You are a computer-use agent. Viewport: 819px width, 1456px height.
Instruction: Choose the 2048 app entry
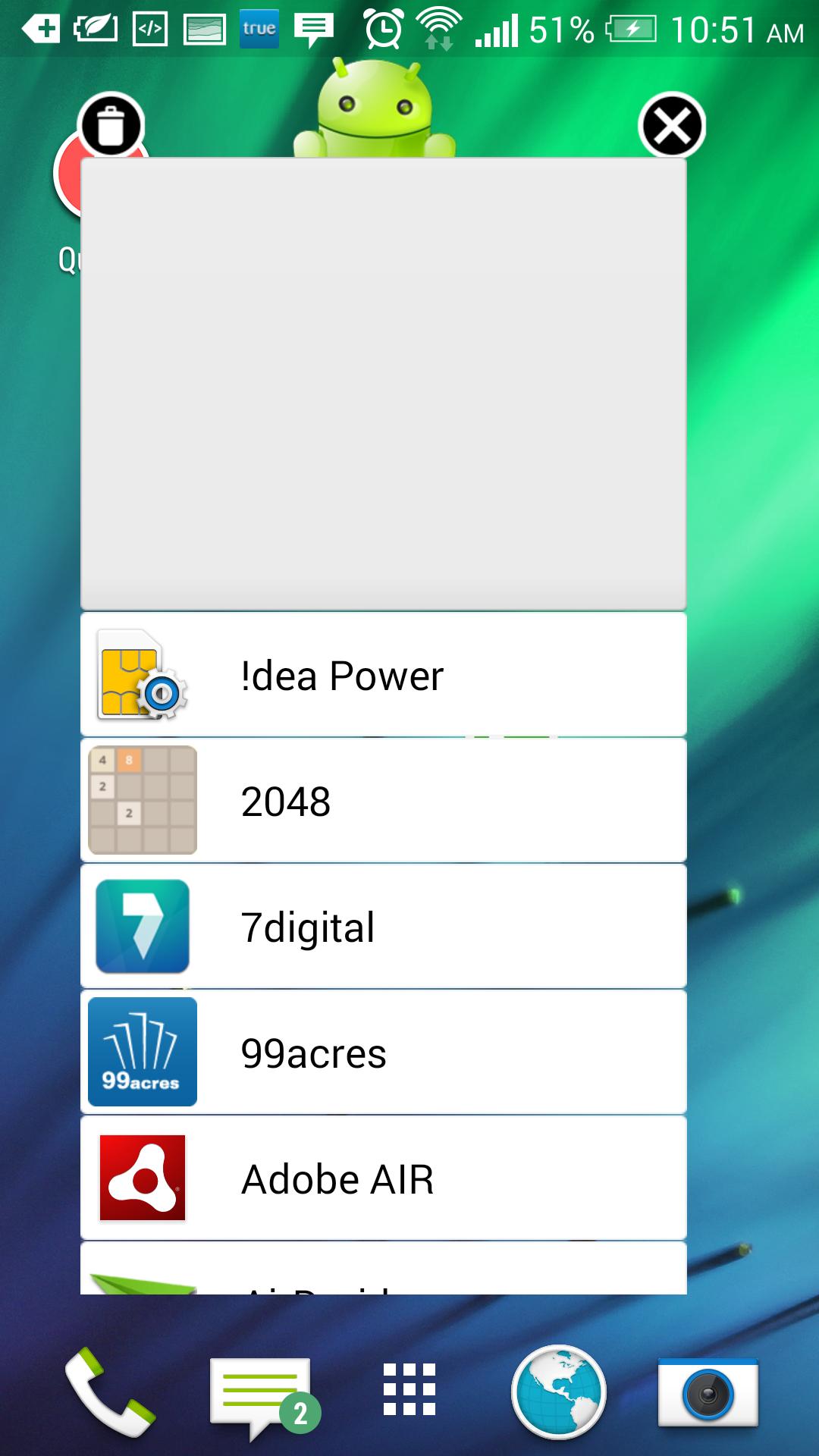pyautogui.click(x=384, y=801)
